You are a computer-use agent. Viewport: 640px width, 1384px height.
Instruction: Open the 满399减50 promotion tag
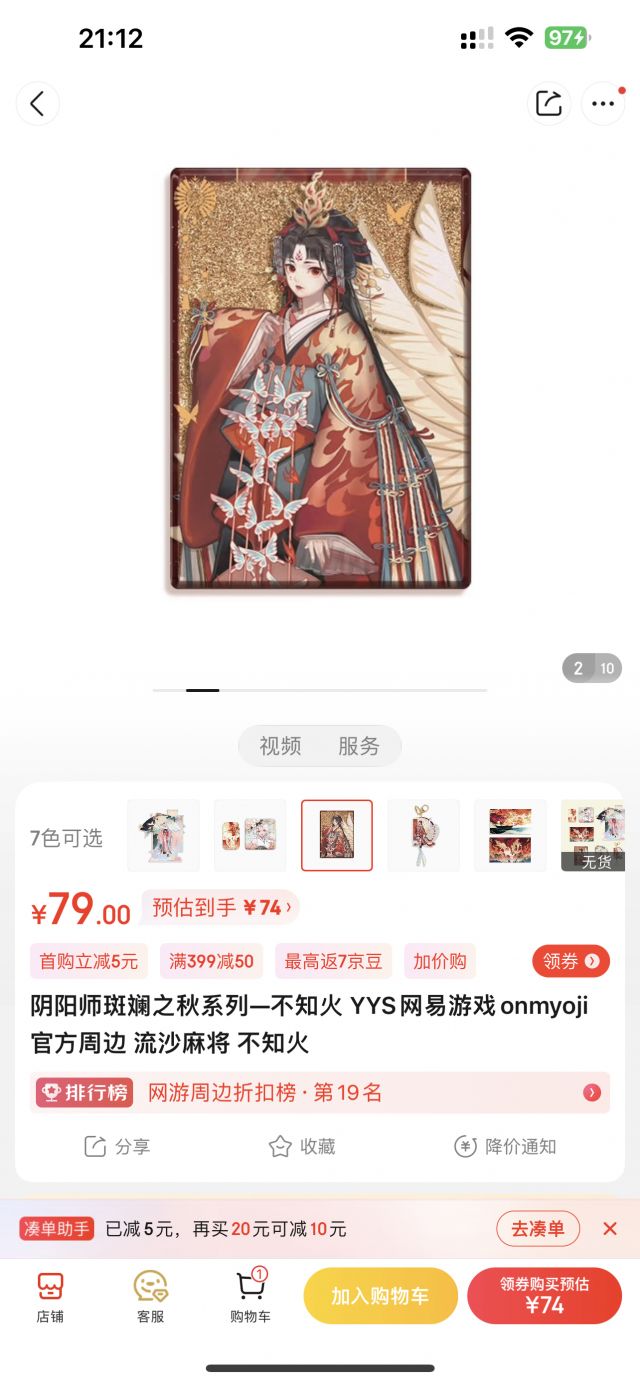point(211,961)
